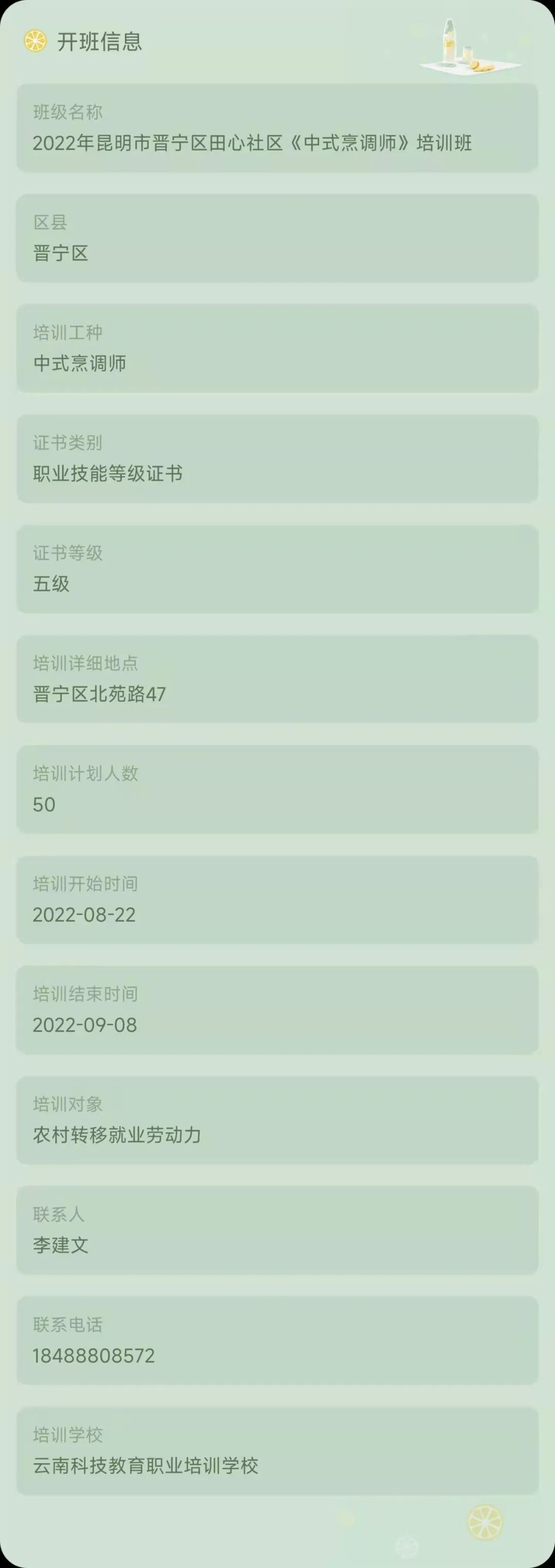Select the training type value 中式烹调师
The width and height of the screenshot is (555, 1568).
[80, 364]
